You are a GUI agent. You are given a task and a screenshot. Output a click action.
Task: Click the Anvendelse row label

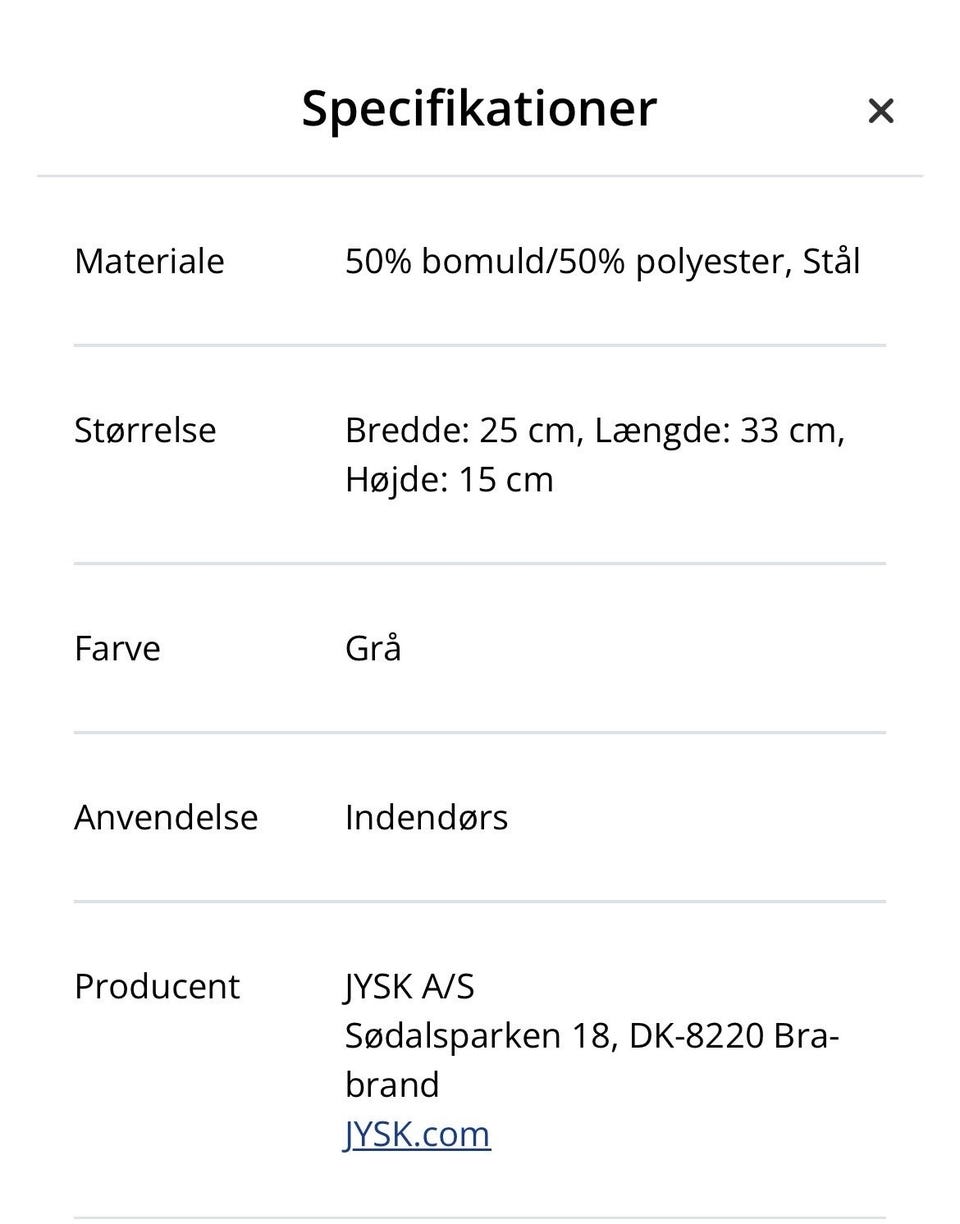point(166,817)
